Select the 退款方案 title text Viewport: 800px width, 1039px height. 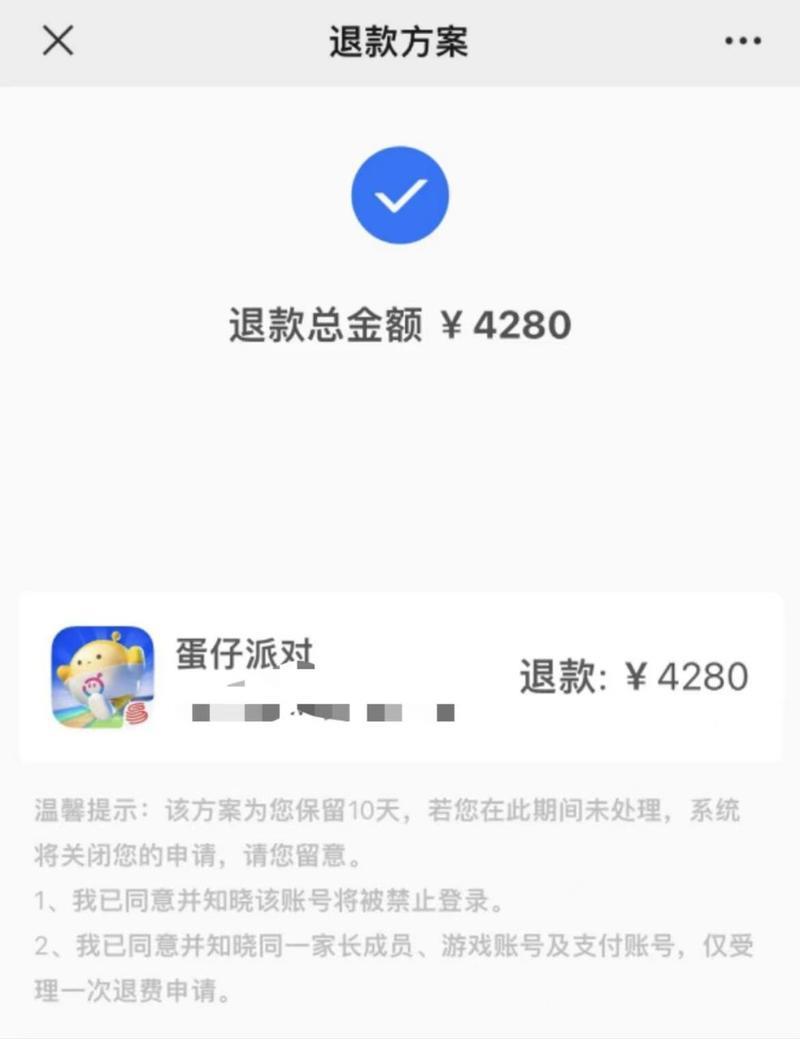tap(399, 42)
